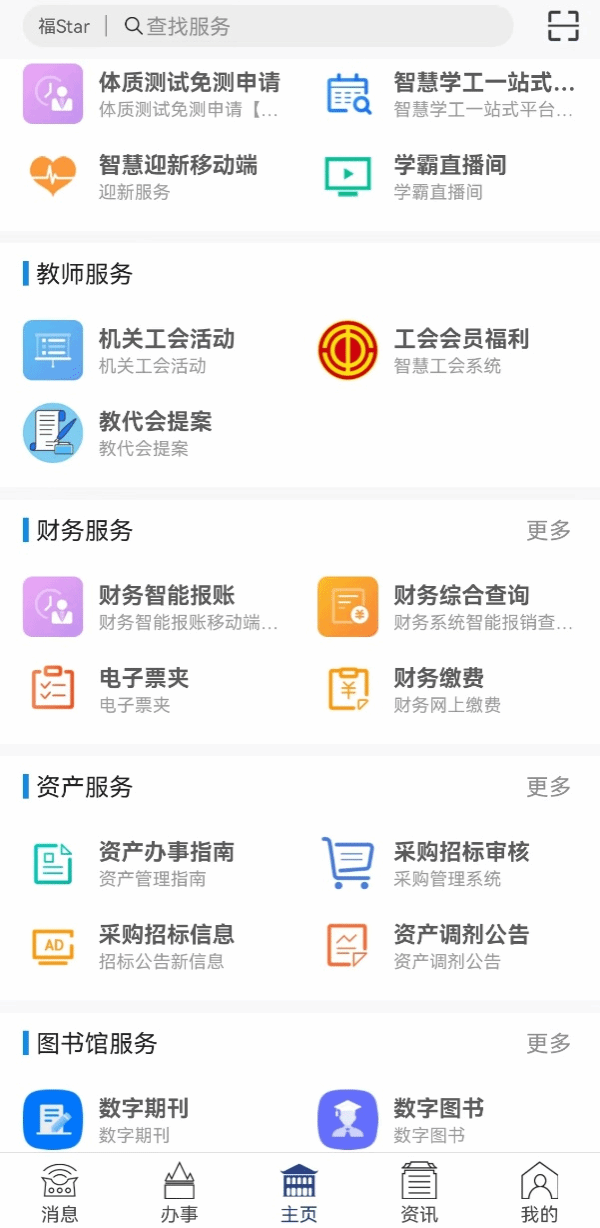Open 电子票夹
This screenshot has width=600, height=1228.
tap(150, 689)
